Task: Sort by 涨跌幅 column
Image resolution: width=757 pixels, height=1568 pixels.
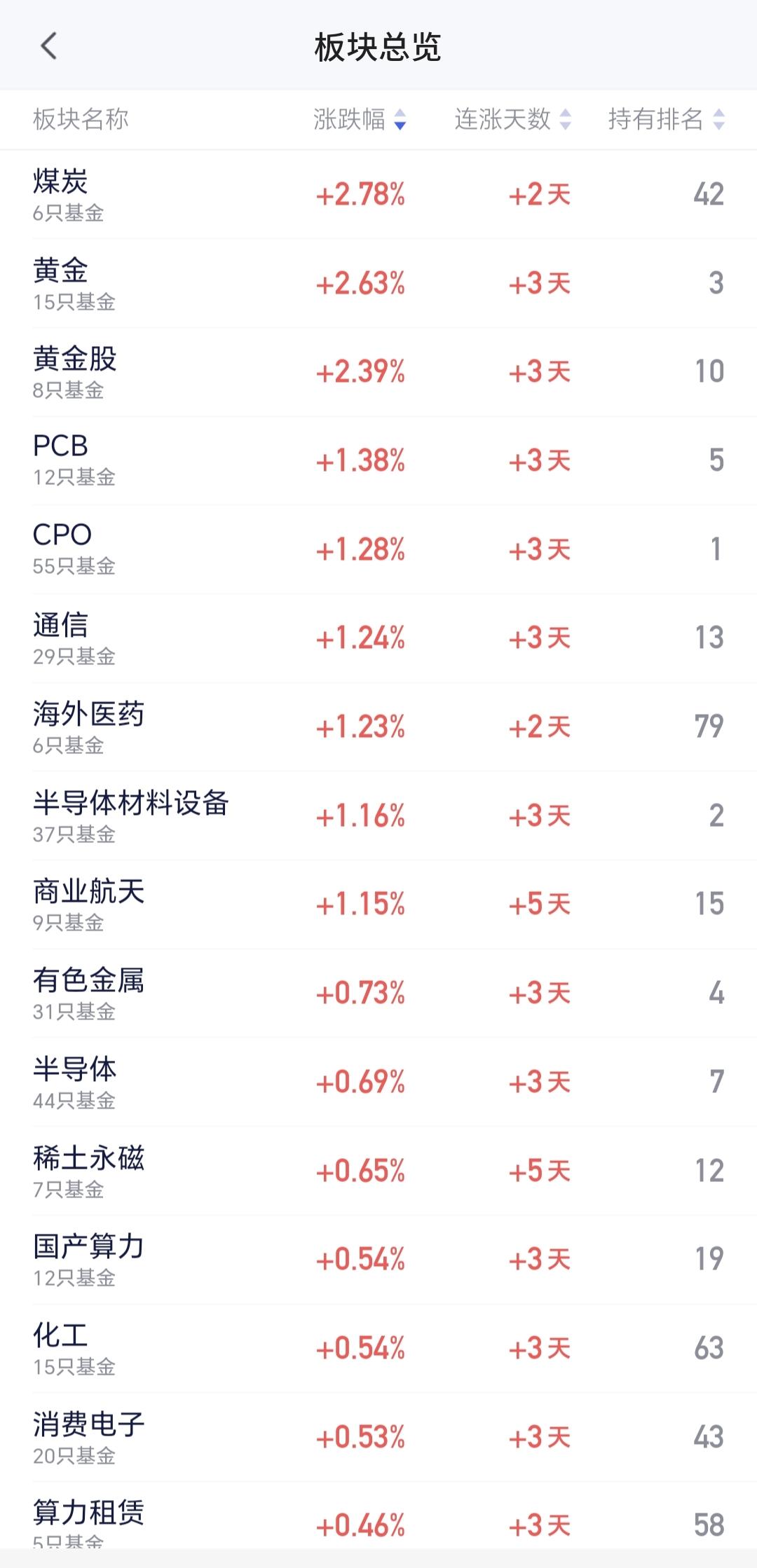Action: tap(360, 119)
